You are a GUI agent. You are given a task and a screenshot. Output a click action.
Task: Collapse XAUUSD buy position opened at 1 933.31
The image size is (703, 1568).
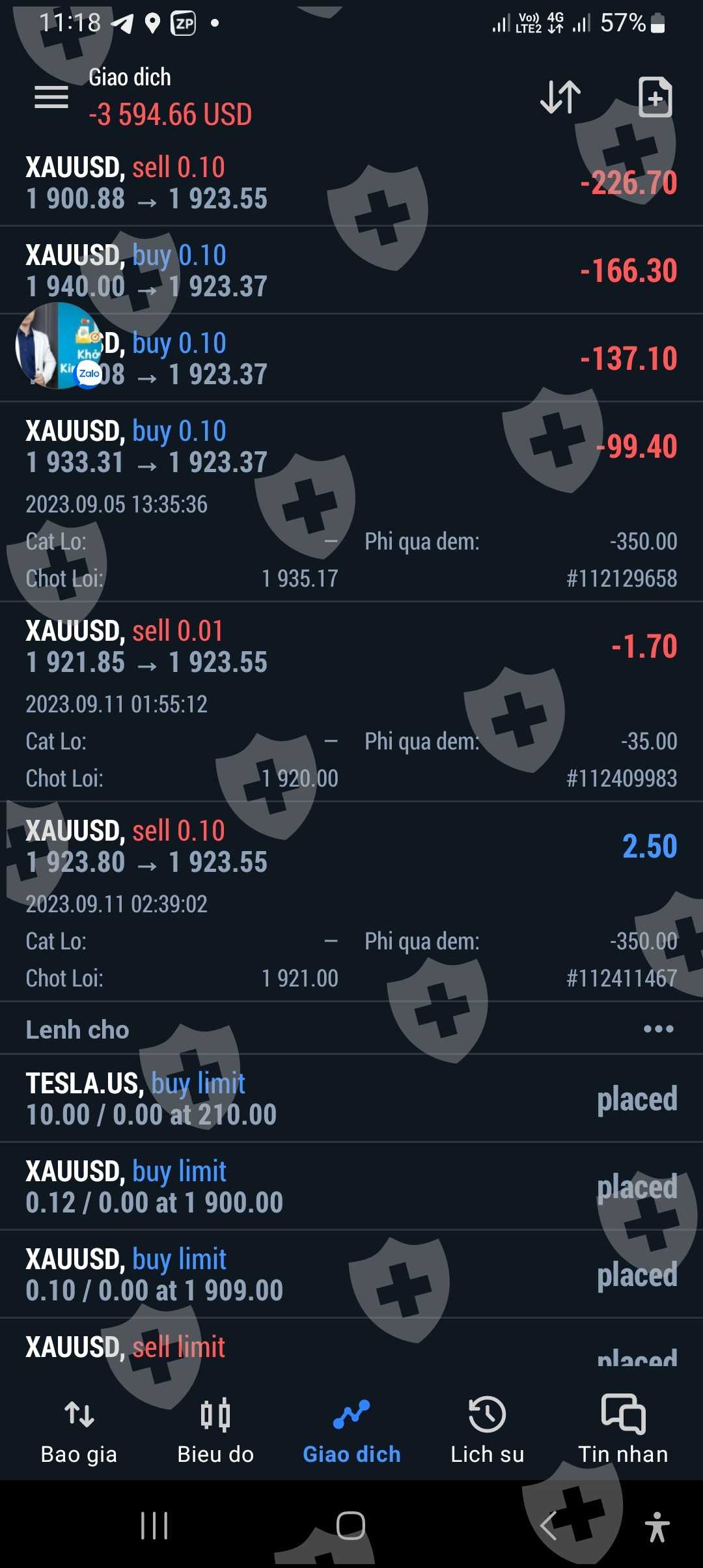click(351, 446)
